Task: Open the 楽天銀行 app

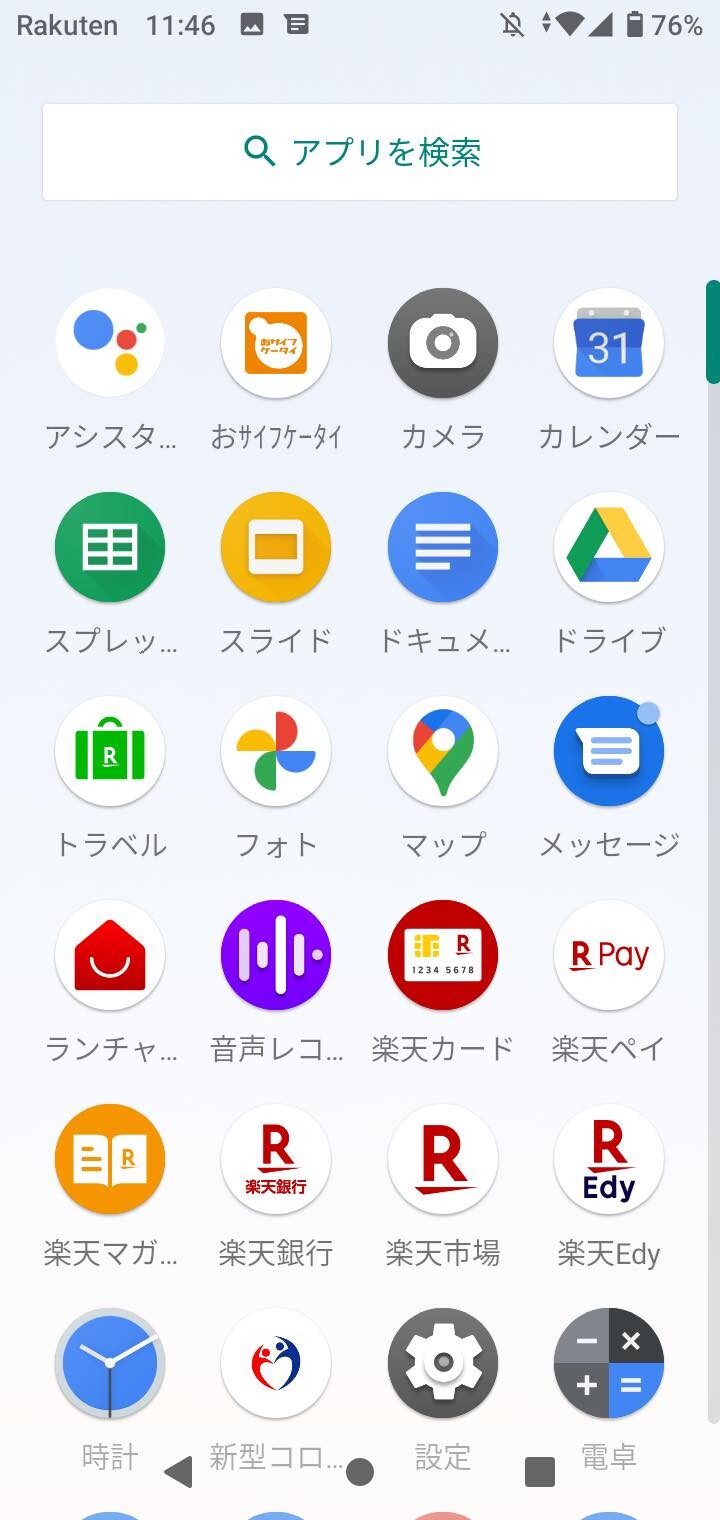Action: point(276,1159)
